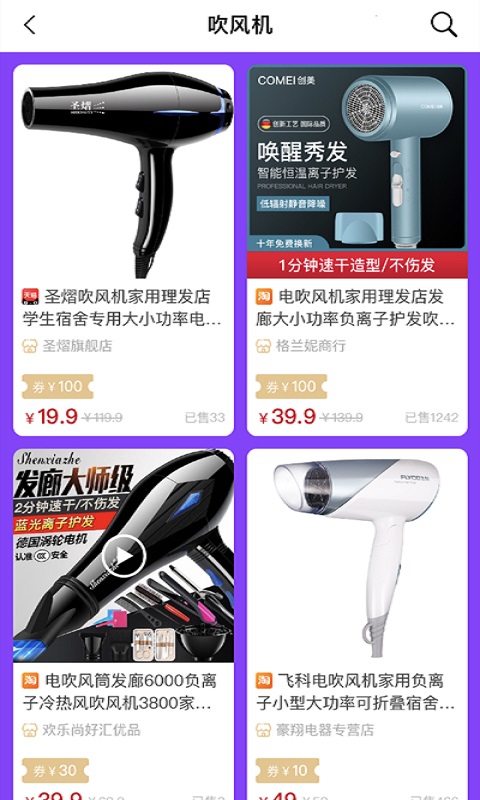Visit the 格兰妮商行 store

click(x=300, y=346)
